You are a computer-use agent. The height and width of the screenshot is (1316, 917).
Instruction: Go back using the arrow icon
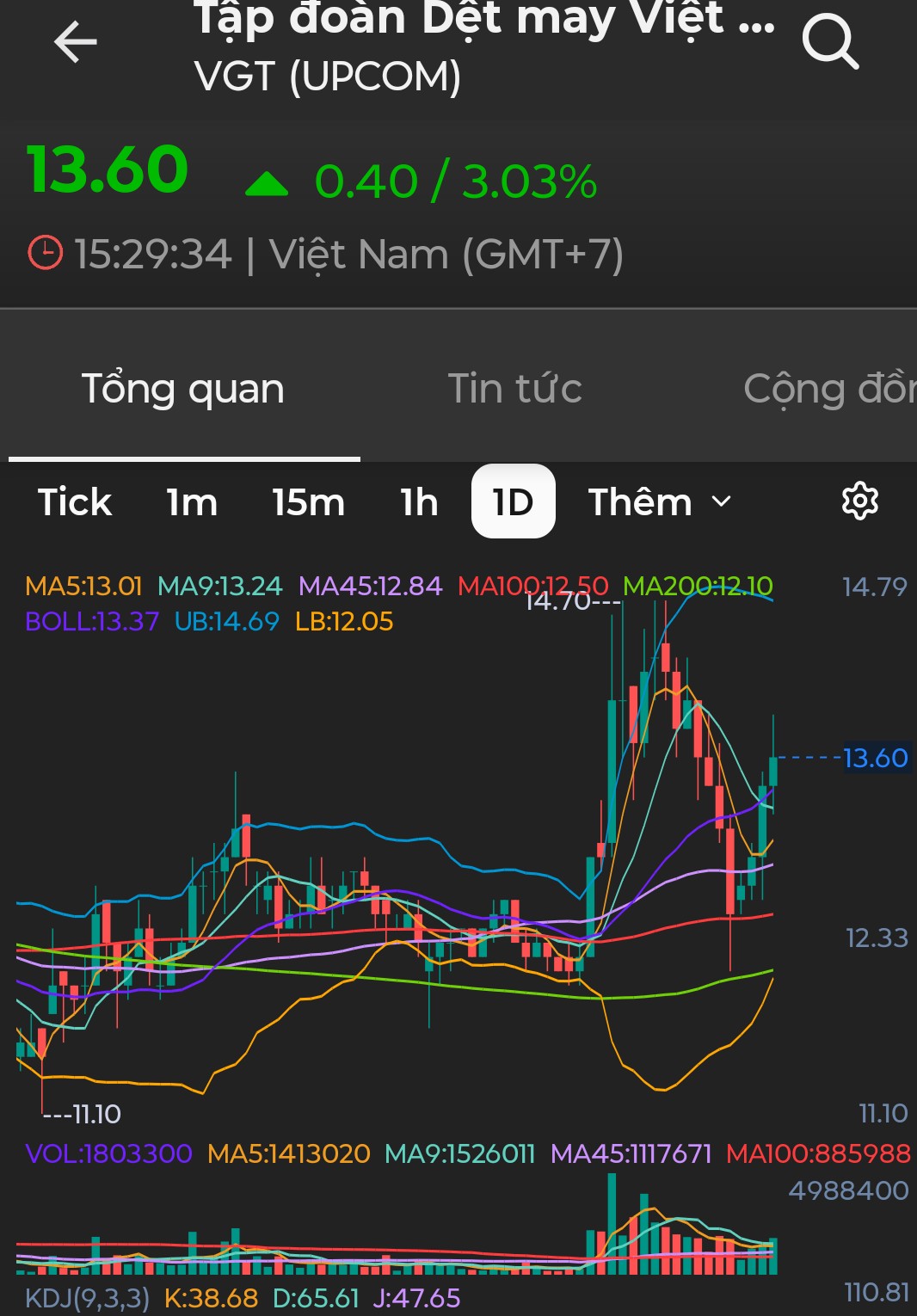pyautogui.click(x=76, y=43)
